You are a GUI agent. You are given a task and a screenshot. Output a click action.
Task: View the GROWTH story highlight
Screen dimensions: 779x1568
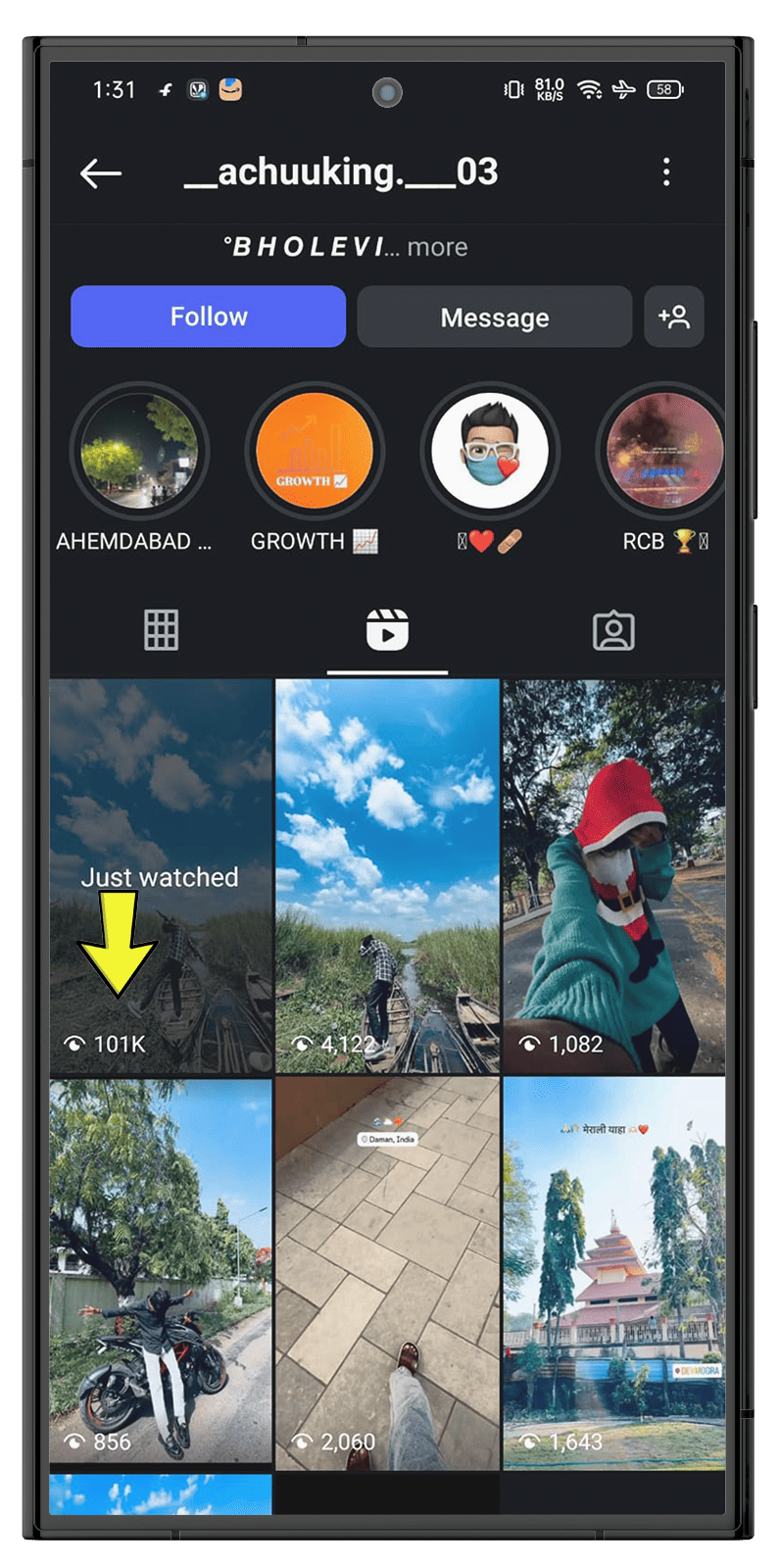[x=315, y=452]
